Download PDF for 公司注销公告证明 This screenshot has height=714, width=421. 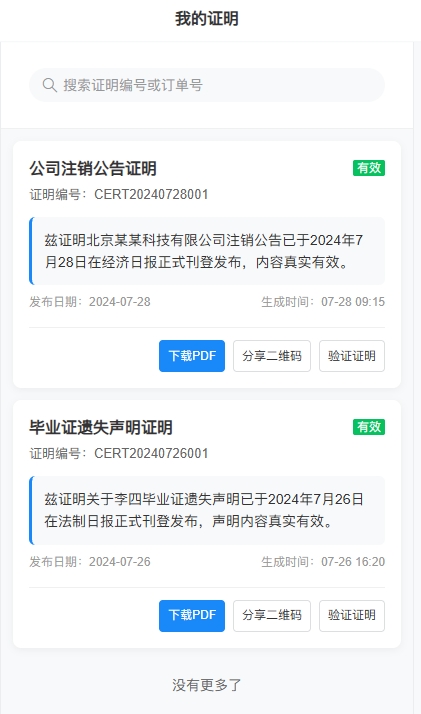click(192, 356)
